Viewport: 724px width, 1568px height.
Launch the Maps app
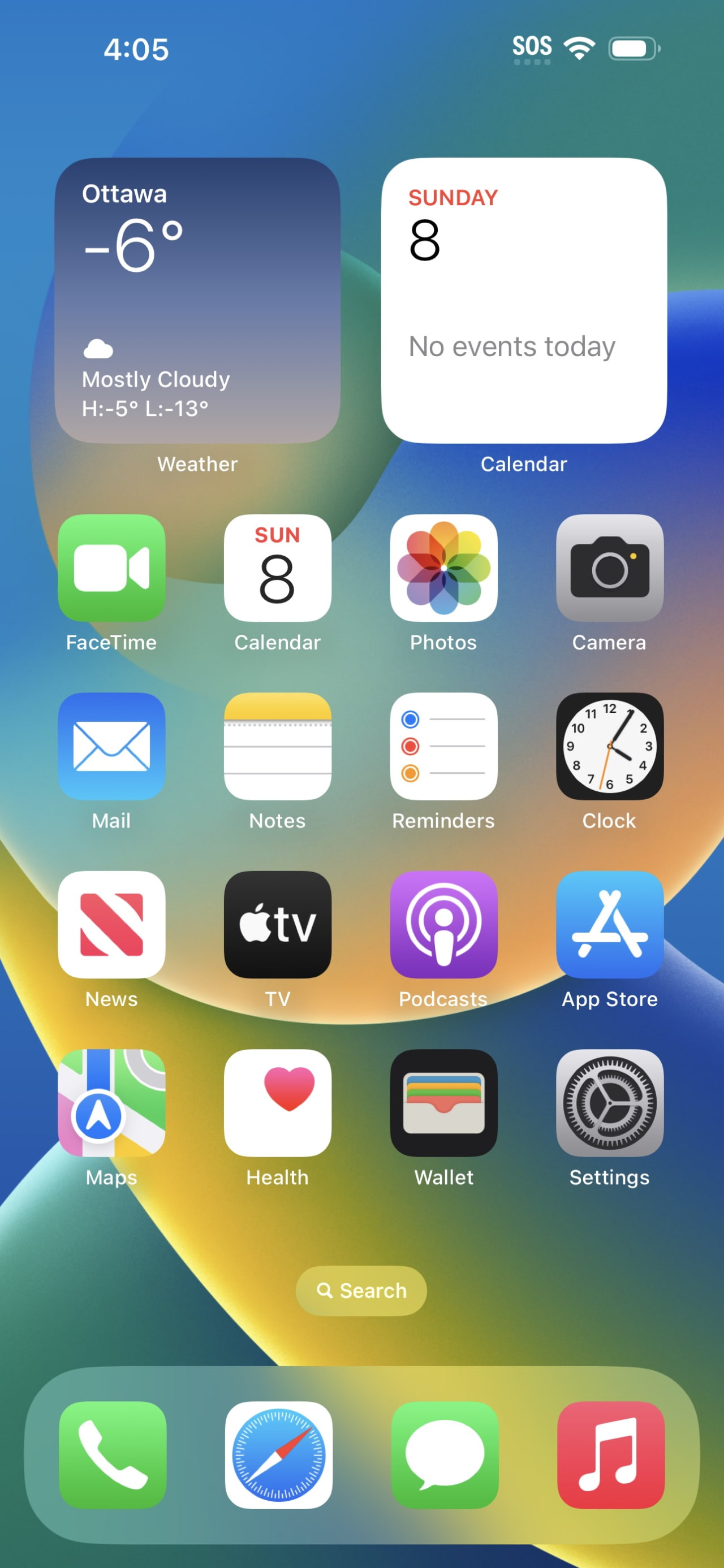point(111,1103)
